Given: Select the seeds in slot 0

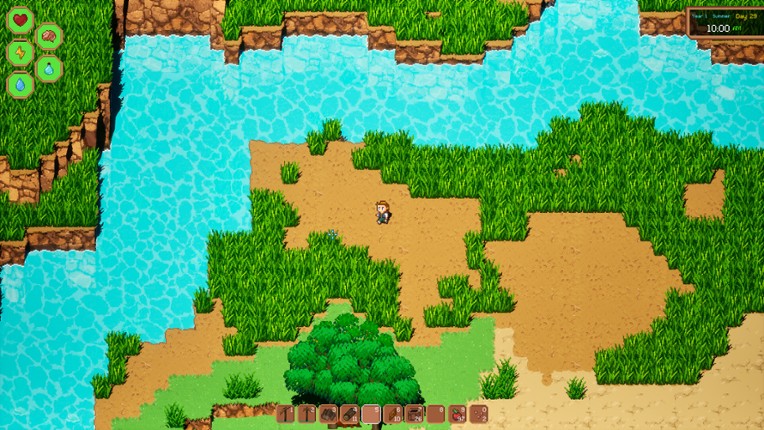Looking at the screenshot, I should click(479, 414).
